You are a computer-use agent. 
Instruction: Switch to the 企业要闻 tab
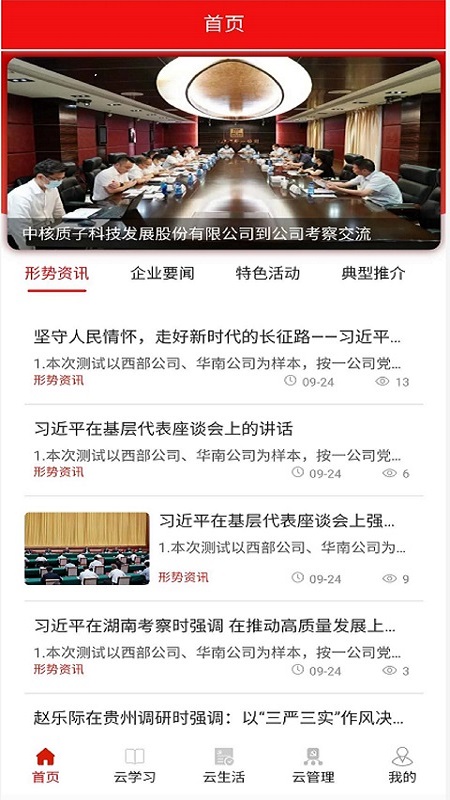[162, 273]
